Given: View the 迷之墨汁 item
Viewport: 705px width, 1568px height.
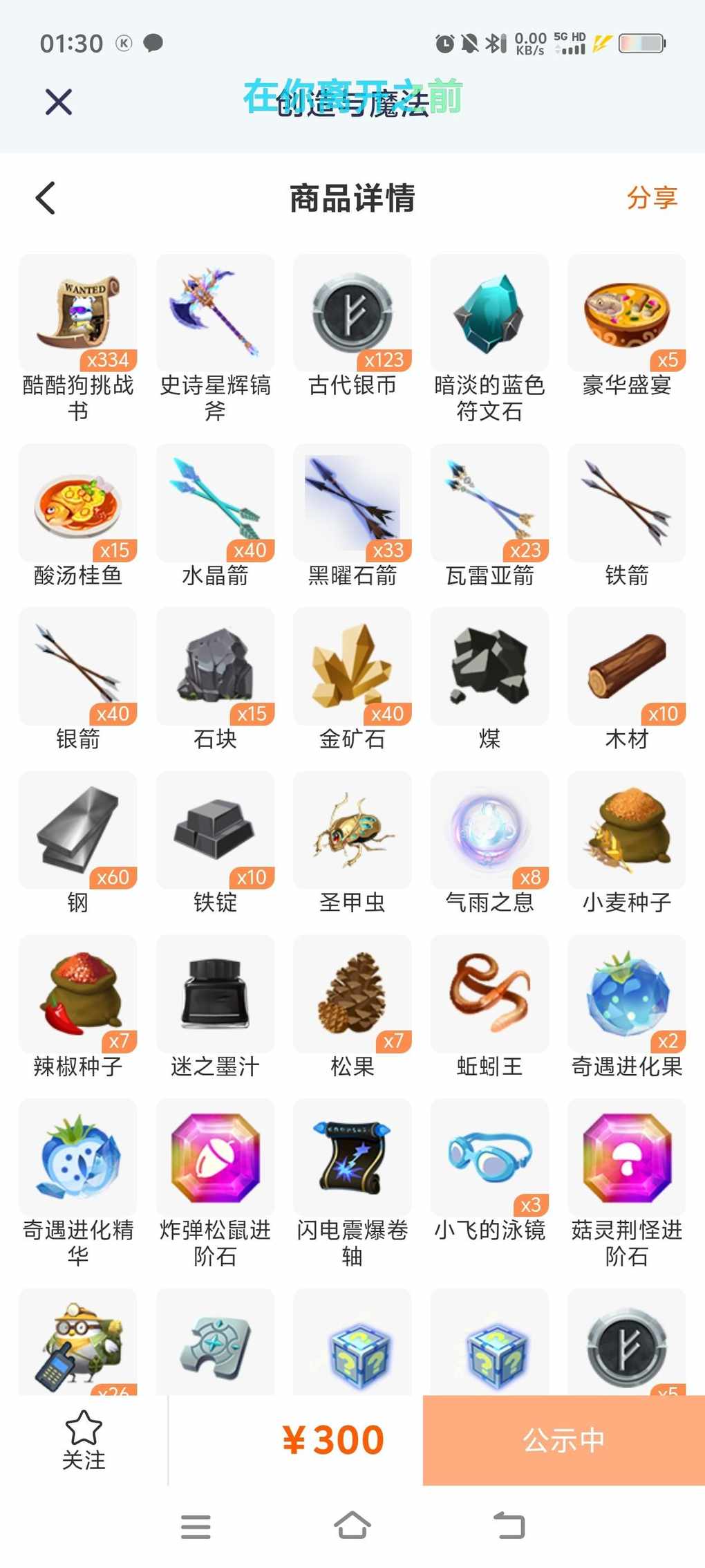Looking at the screenshot, I should [215, 994].
